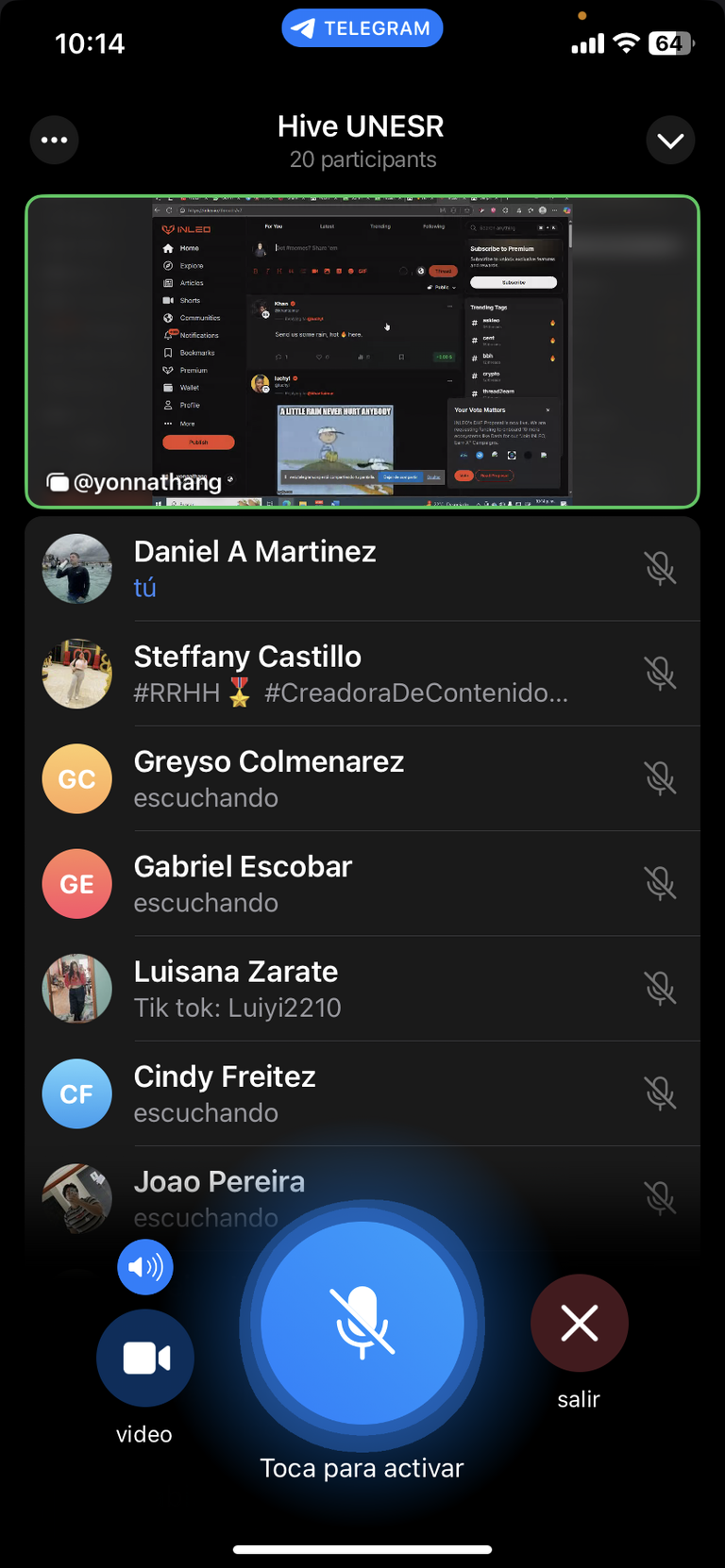Viewport: 725px width, 1568px height.
Task: Open @yonnathang's shared screen tile
Action: click(362, 352)
